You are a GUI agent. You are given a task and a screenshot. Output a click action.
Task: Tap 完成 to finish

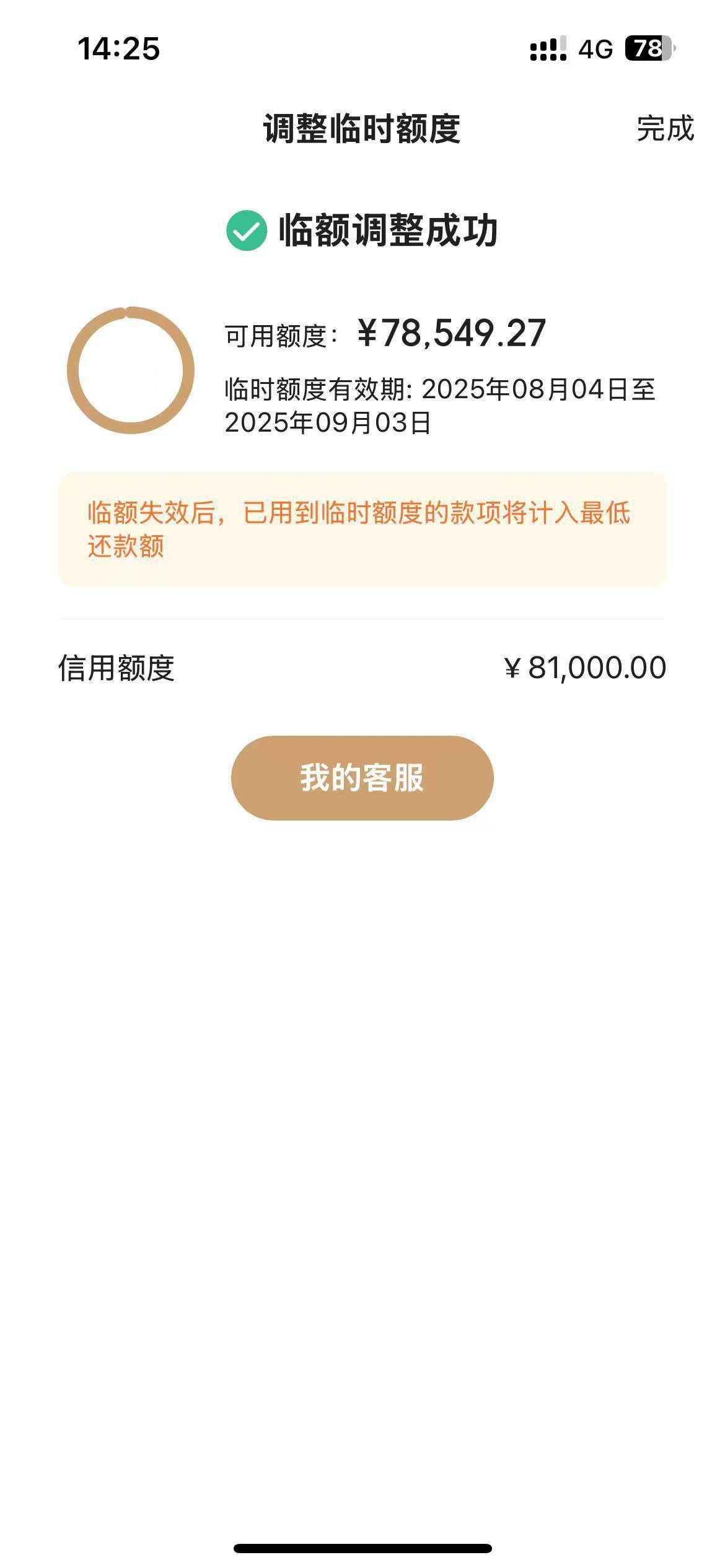(666, 129)
